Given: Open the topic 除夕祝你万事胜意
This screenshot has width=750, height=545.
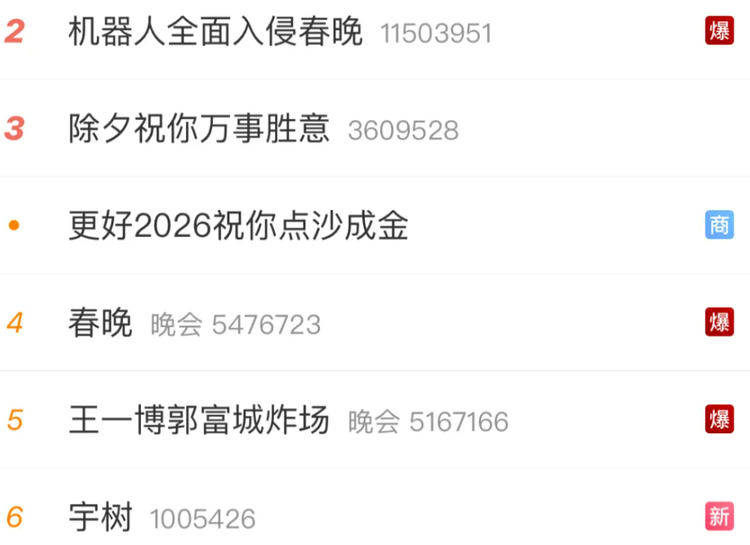Looking at the screenshot, I should coord(199,130).
